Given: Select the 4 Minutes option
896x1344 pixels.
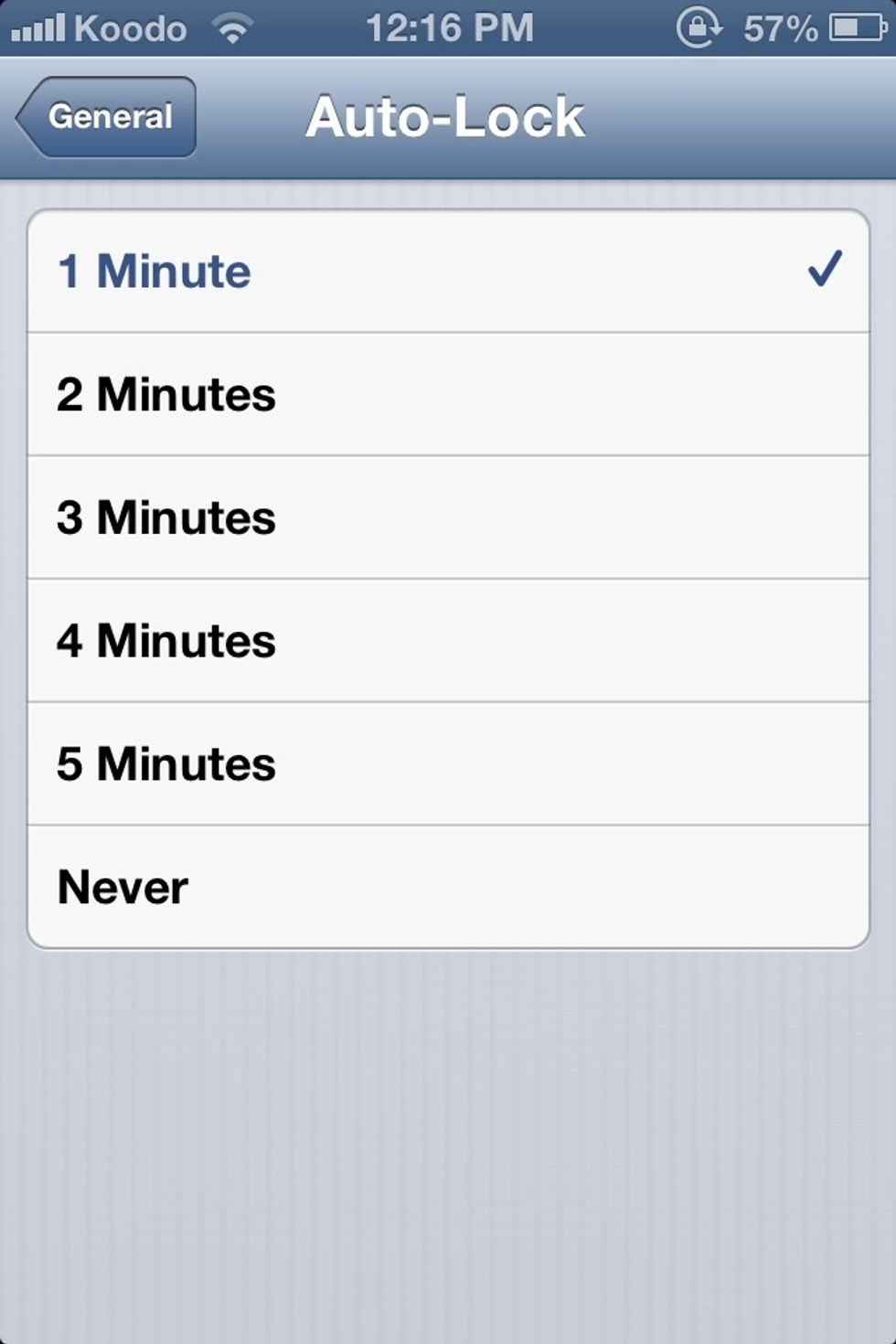Looking at the screenshot, I should [448, 640].
